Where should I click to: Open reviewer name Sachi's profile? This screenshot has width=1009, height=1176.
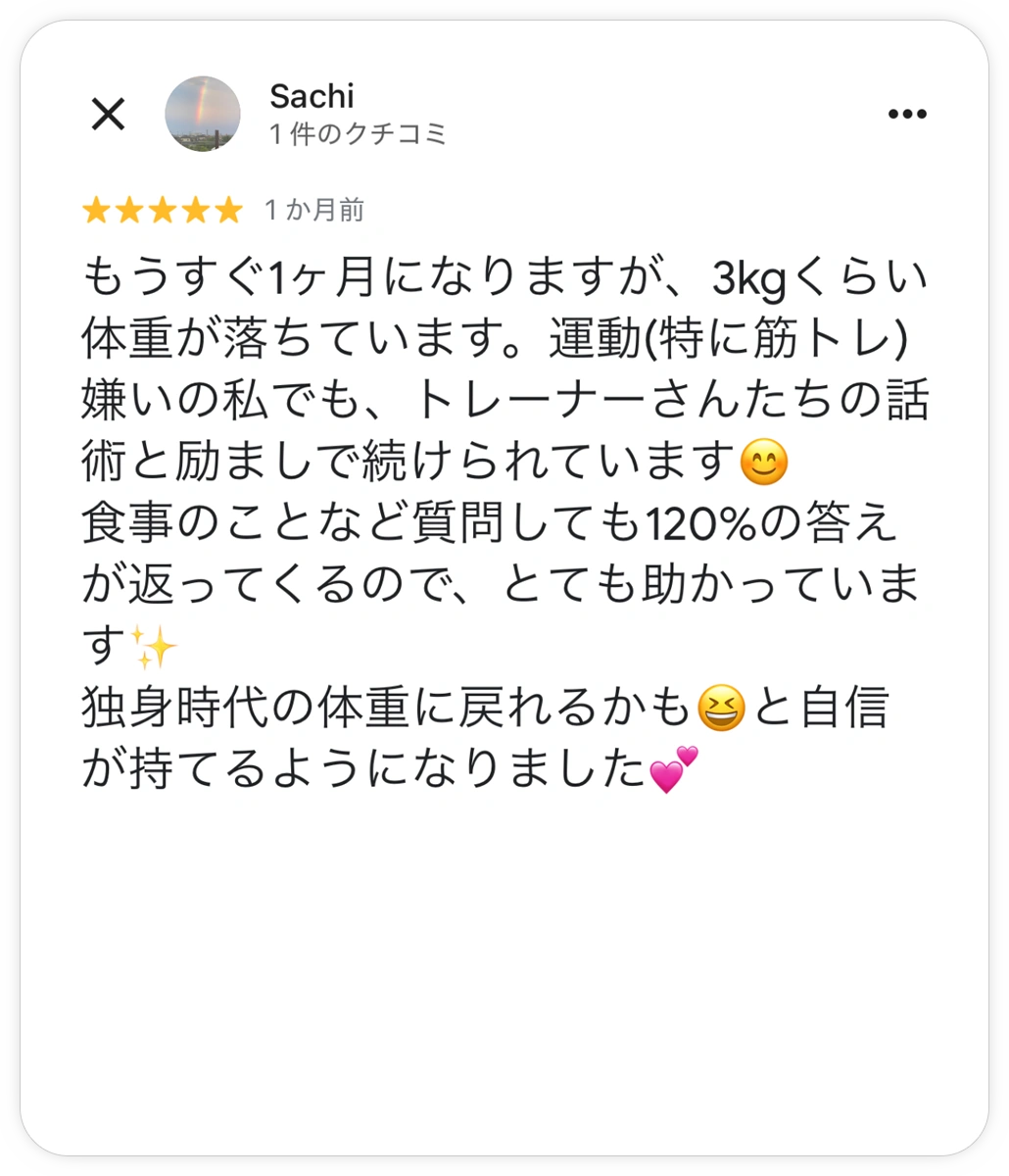pos(311,96)
